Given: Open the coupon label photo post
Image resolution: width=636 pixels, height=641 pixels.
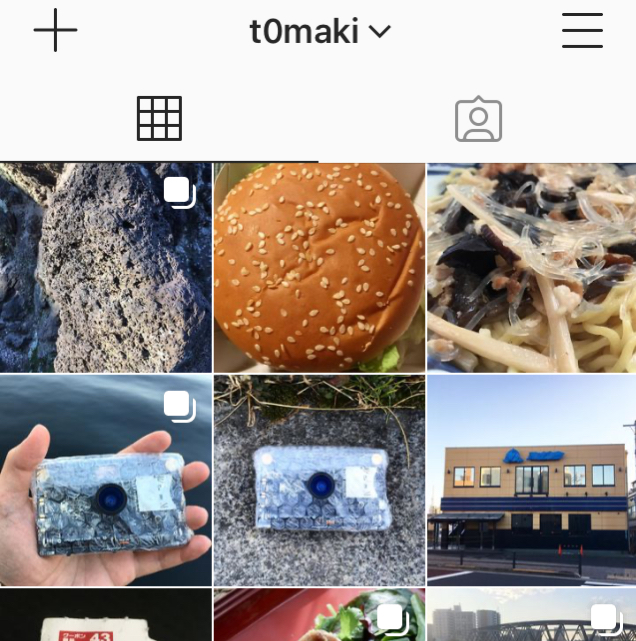Looking at the screenshot, I should pos(105,616).
